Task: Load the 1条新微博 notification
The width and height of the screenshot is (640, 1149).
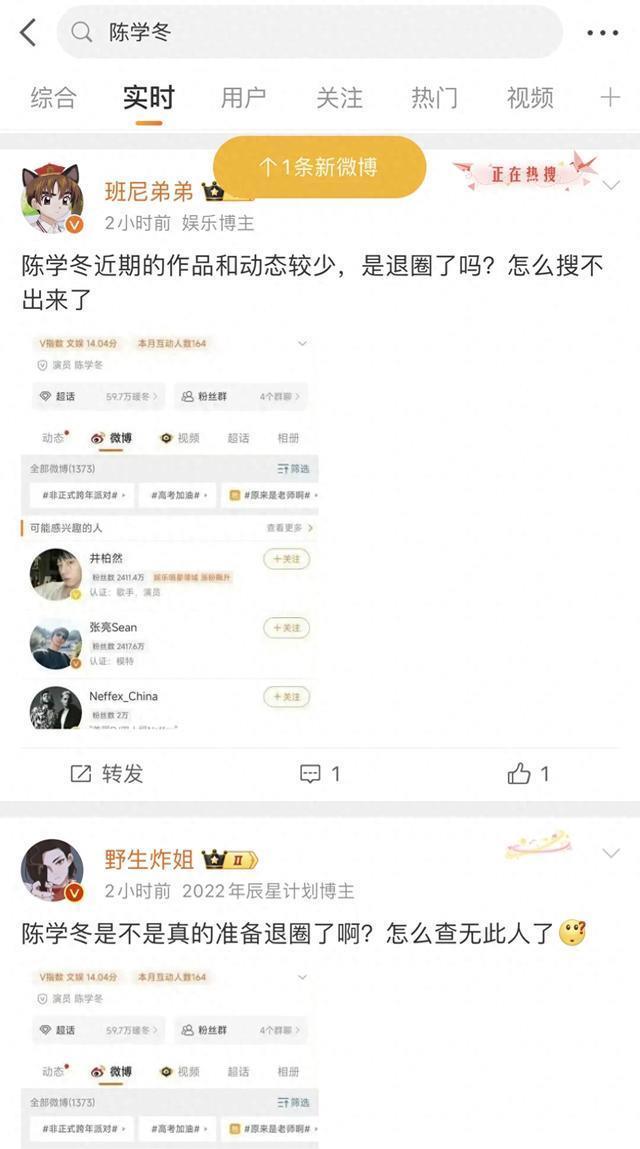Action: click(x=319, y=167)
